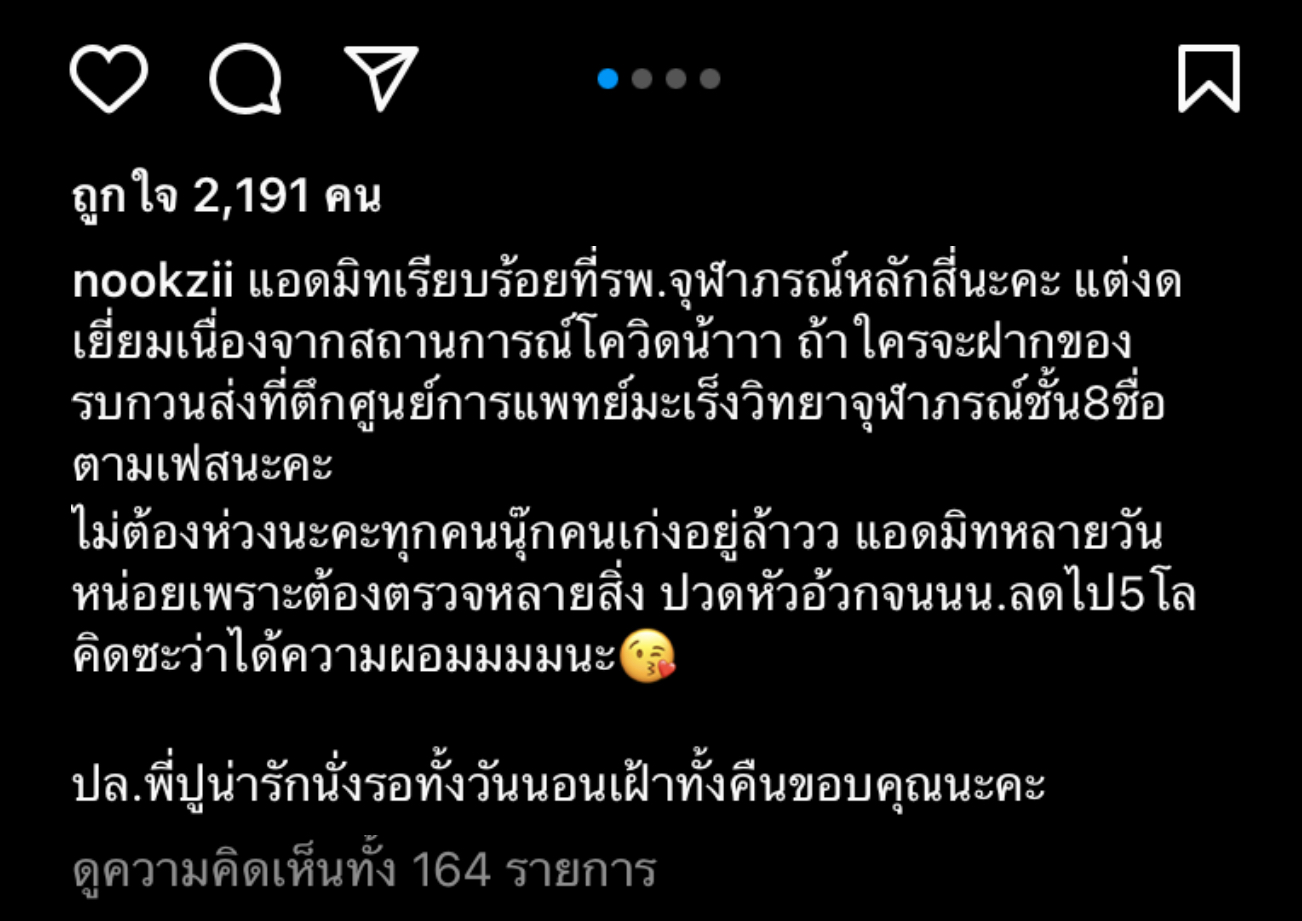This screenshot has height=921, width=1302.
Task: View all 164 comments
Action: pos(364,870)
